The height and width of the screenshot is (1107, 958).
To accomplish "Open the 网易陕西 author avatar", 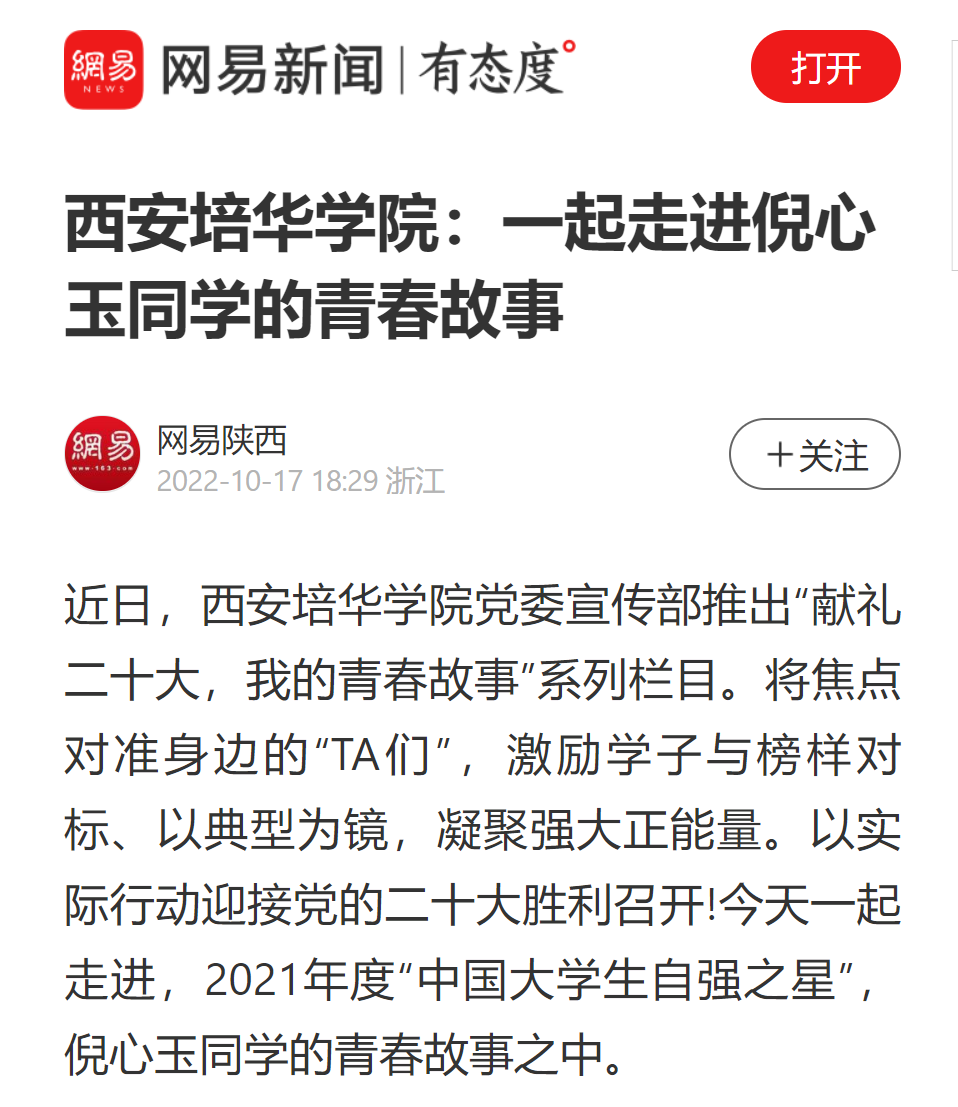I will pos(102,454).
